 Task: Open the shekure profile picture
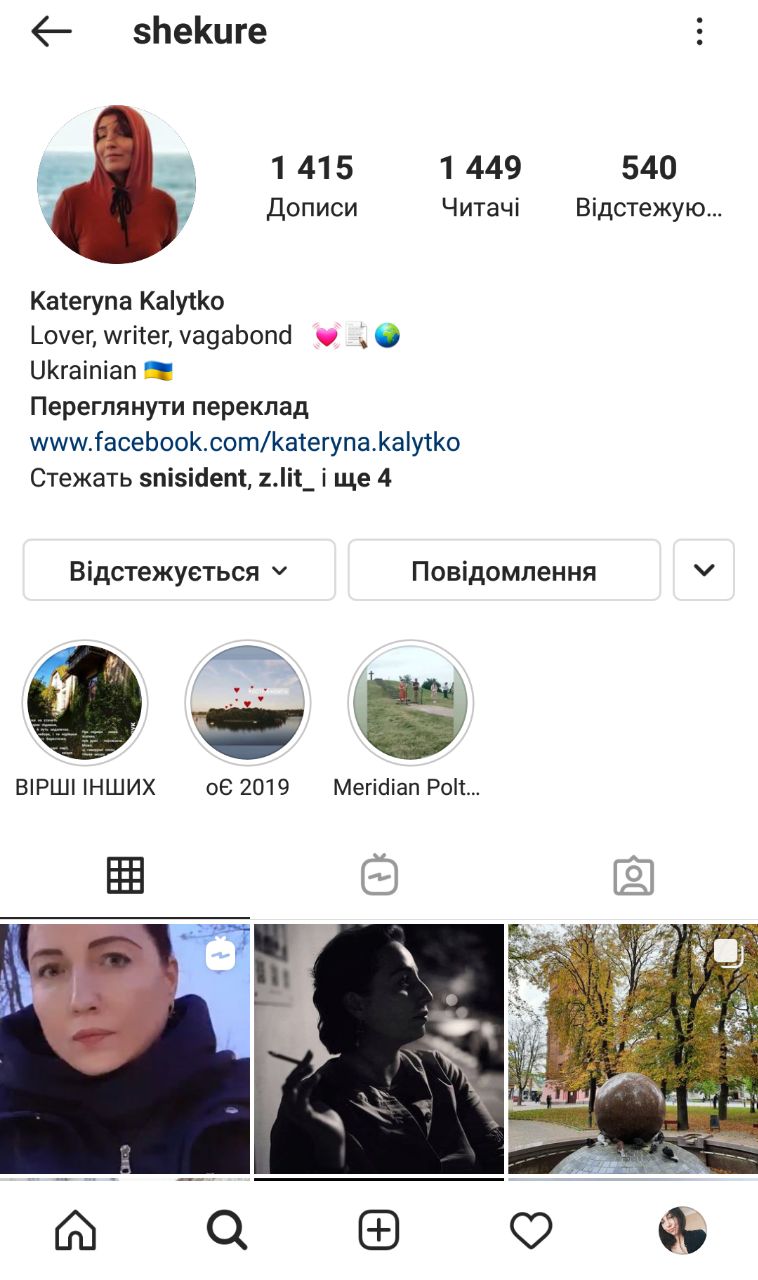(x=116, y=185)
